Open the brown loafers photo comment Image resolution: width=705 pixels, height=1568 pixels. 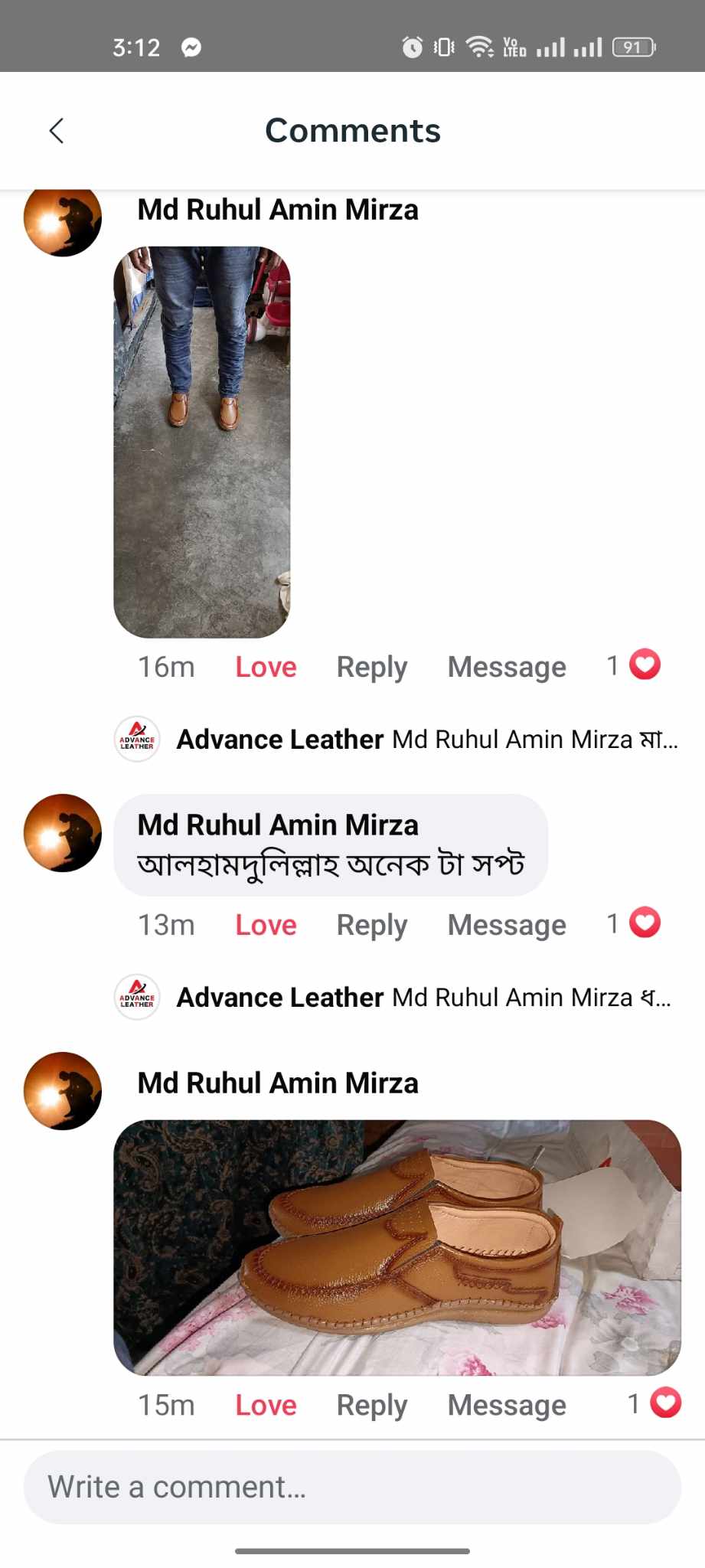coord(397,1247)
